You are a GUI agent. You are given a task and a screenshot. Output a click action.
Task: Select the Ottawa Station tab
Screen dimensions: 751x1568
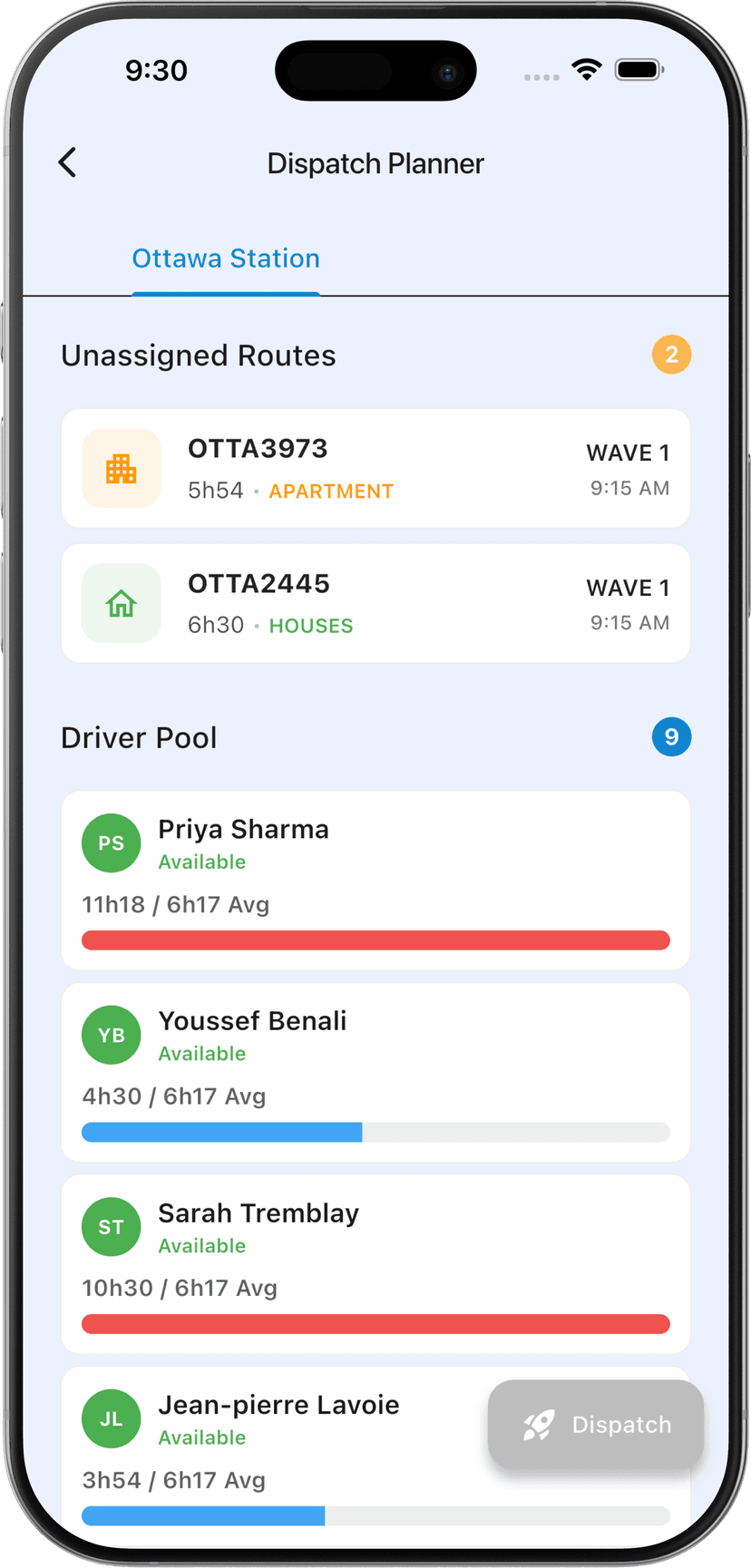tap(226, 259)
